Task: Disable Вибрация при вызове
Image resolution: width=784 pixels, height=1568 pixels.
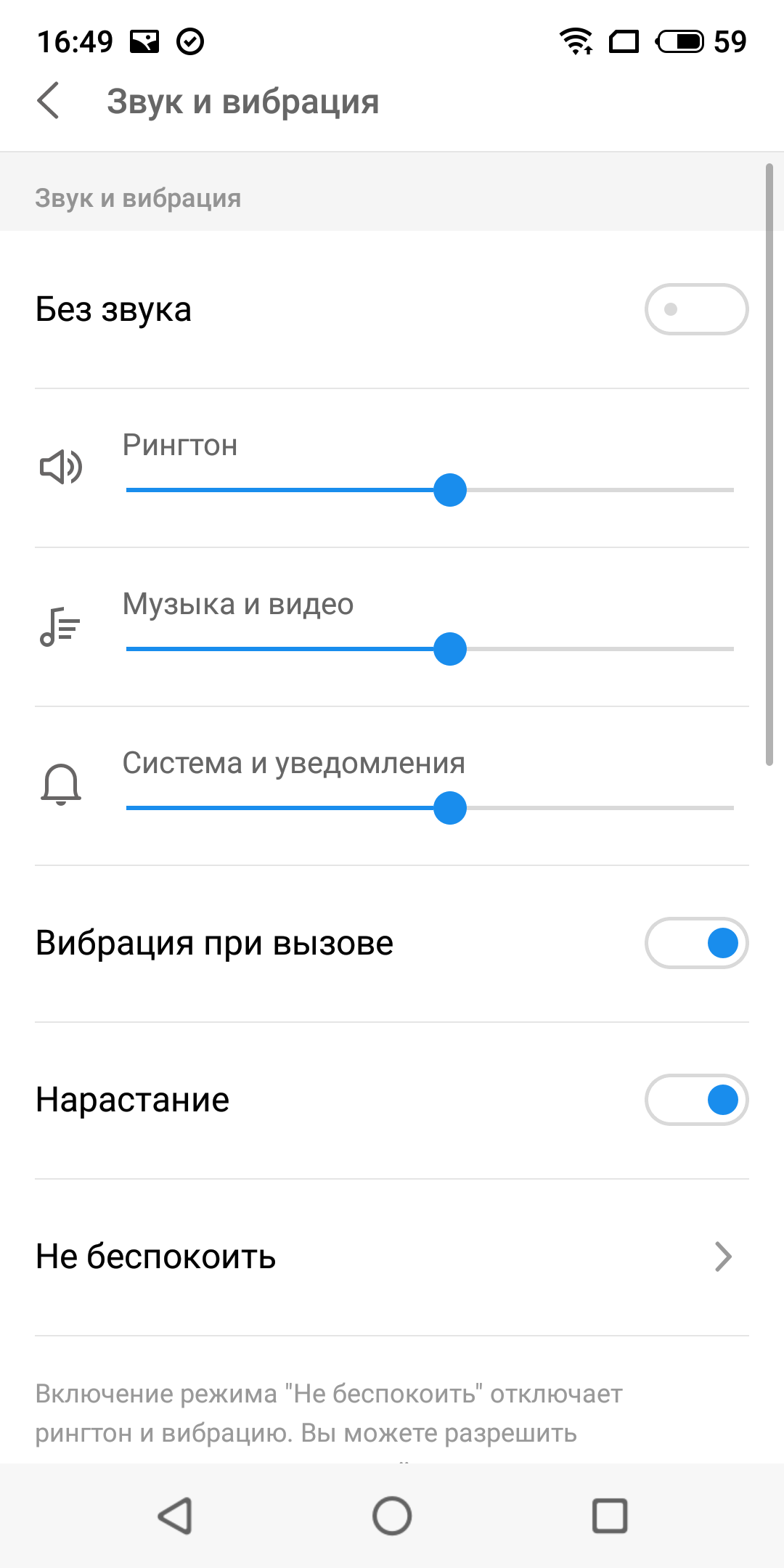Action: coord(695,943)
